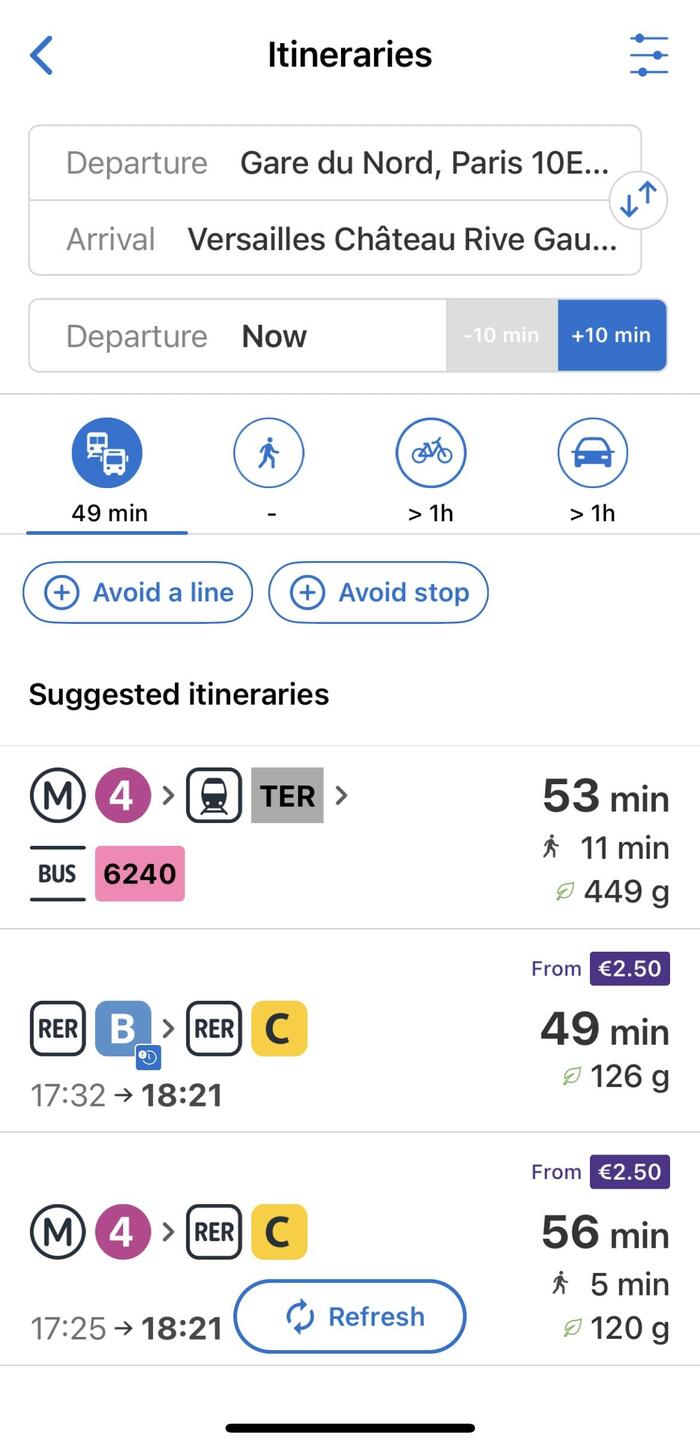Switch to the walking mode tab
The width and height of the screenshot is (700, 1447).
(x=268, y=454)
